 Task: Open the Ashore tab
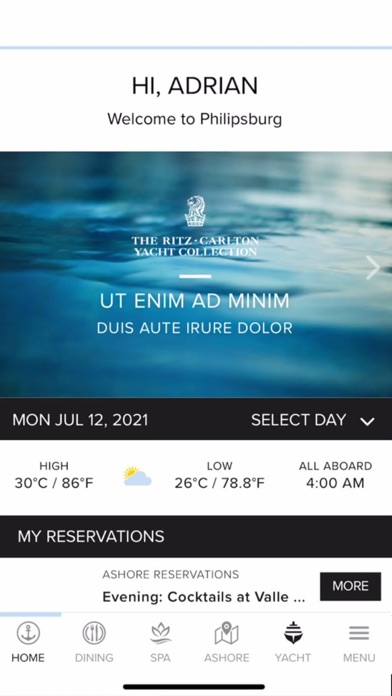(226, 641)
